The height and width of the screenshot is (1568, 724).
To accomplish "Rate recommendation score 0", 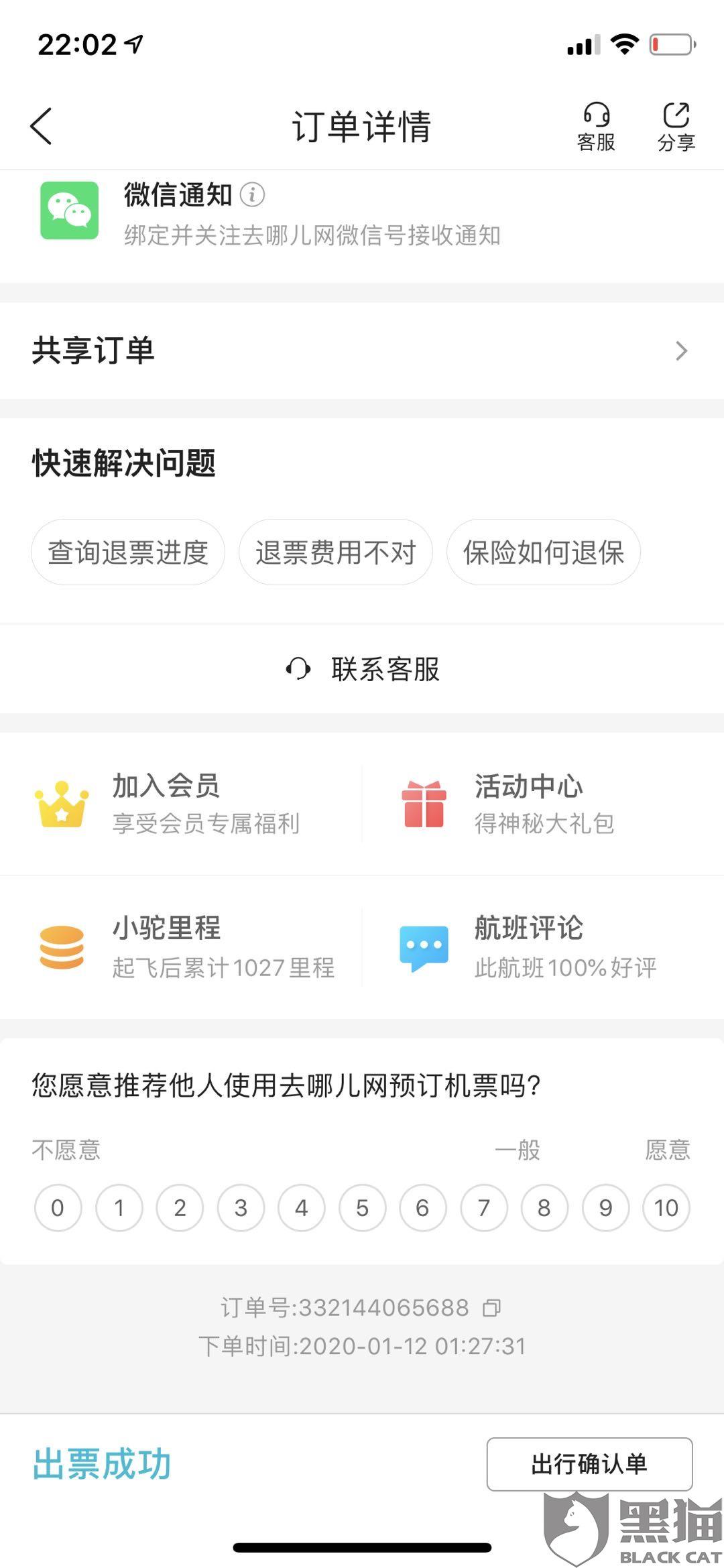I will pos(58,1208).
